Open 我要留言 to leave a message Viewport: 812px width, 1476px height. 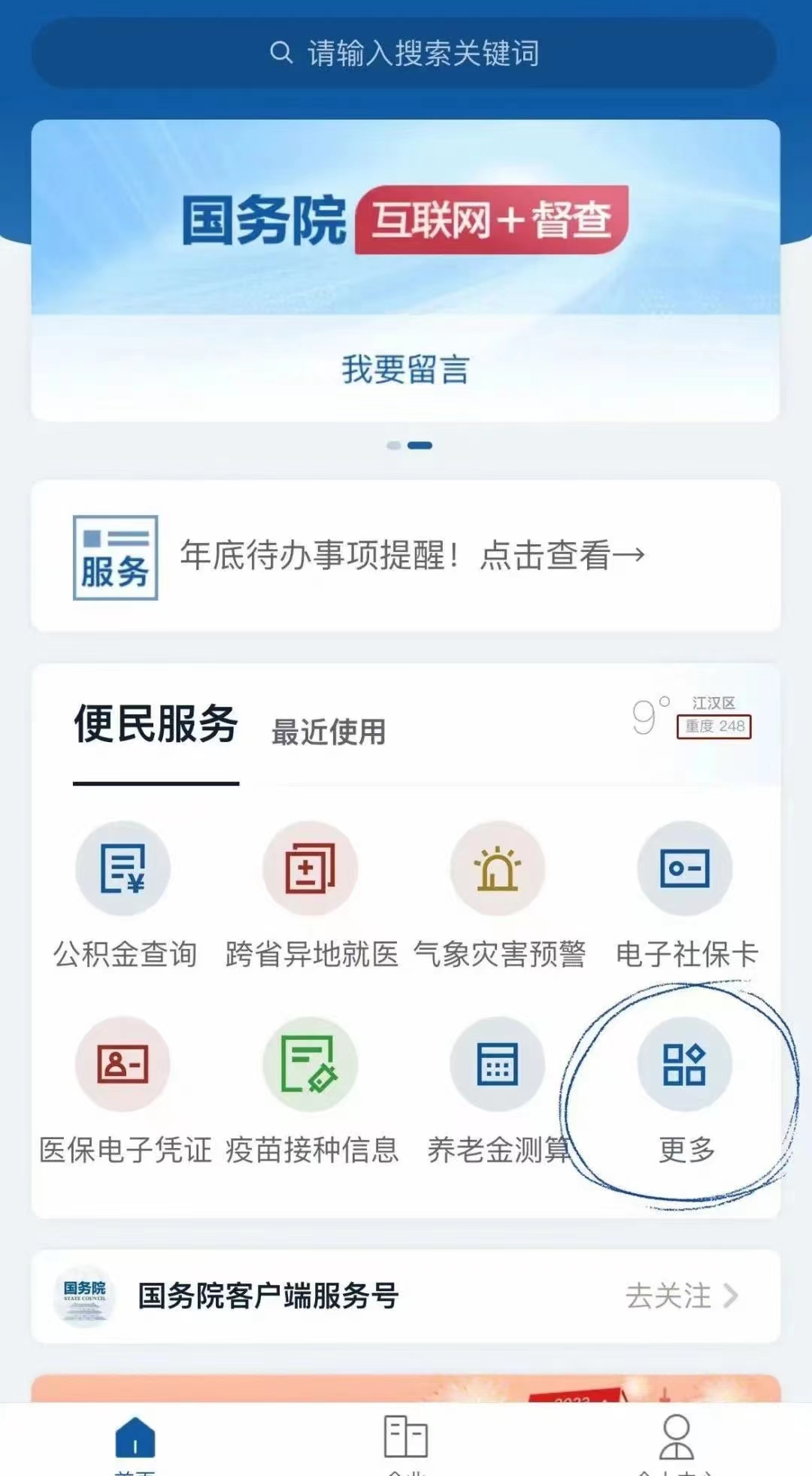(x=405, y=369)
